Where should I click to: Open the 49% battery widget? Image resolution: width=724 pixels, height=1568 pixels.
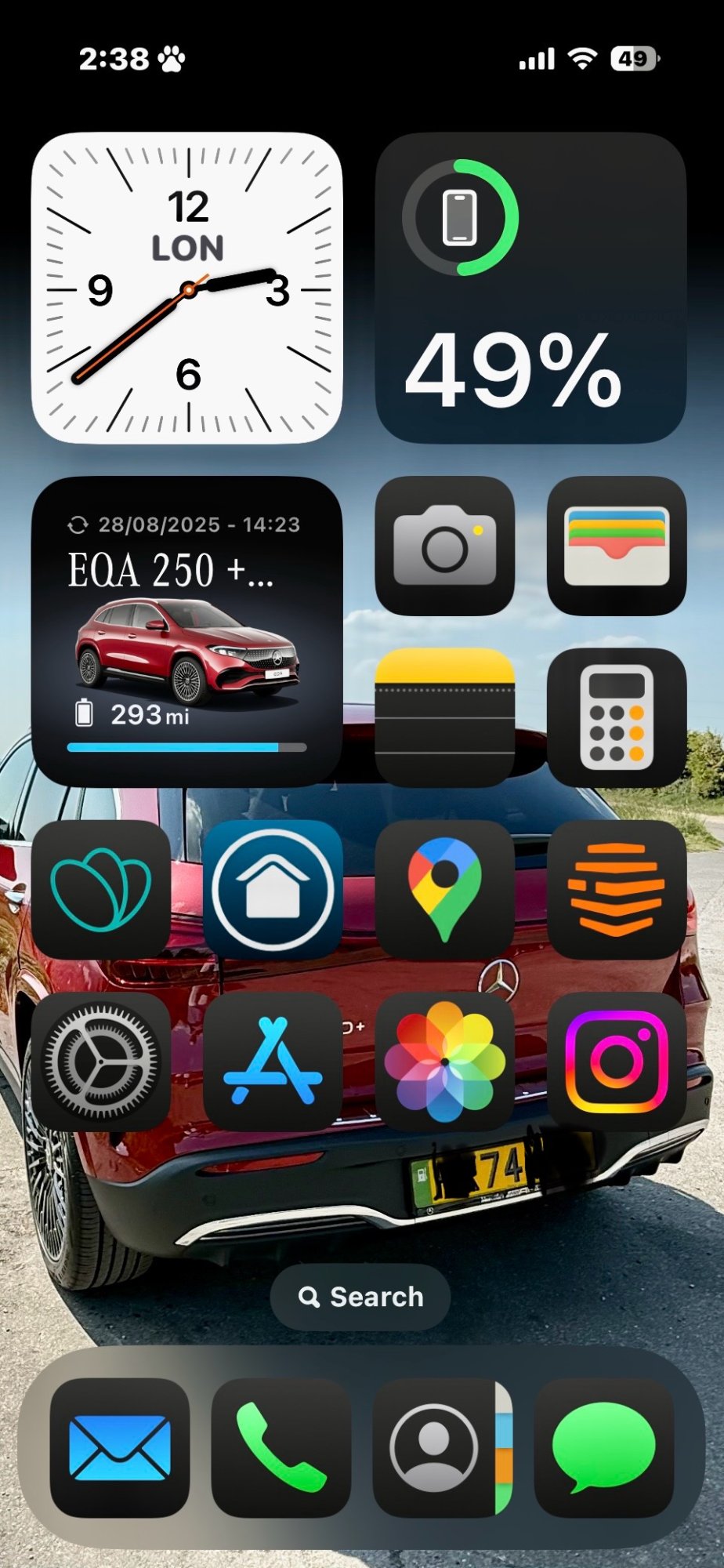coord(530,289)
